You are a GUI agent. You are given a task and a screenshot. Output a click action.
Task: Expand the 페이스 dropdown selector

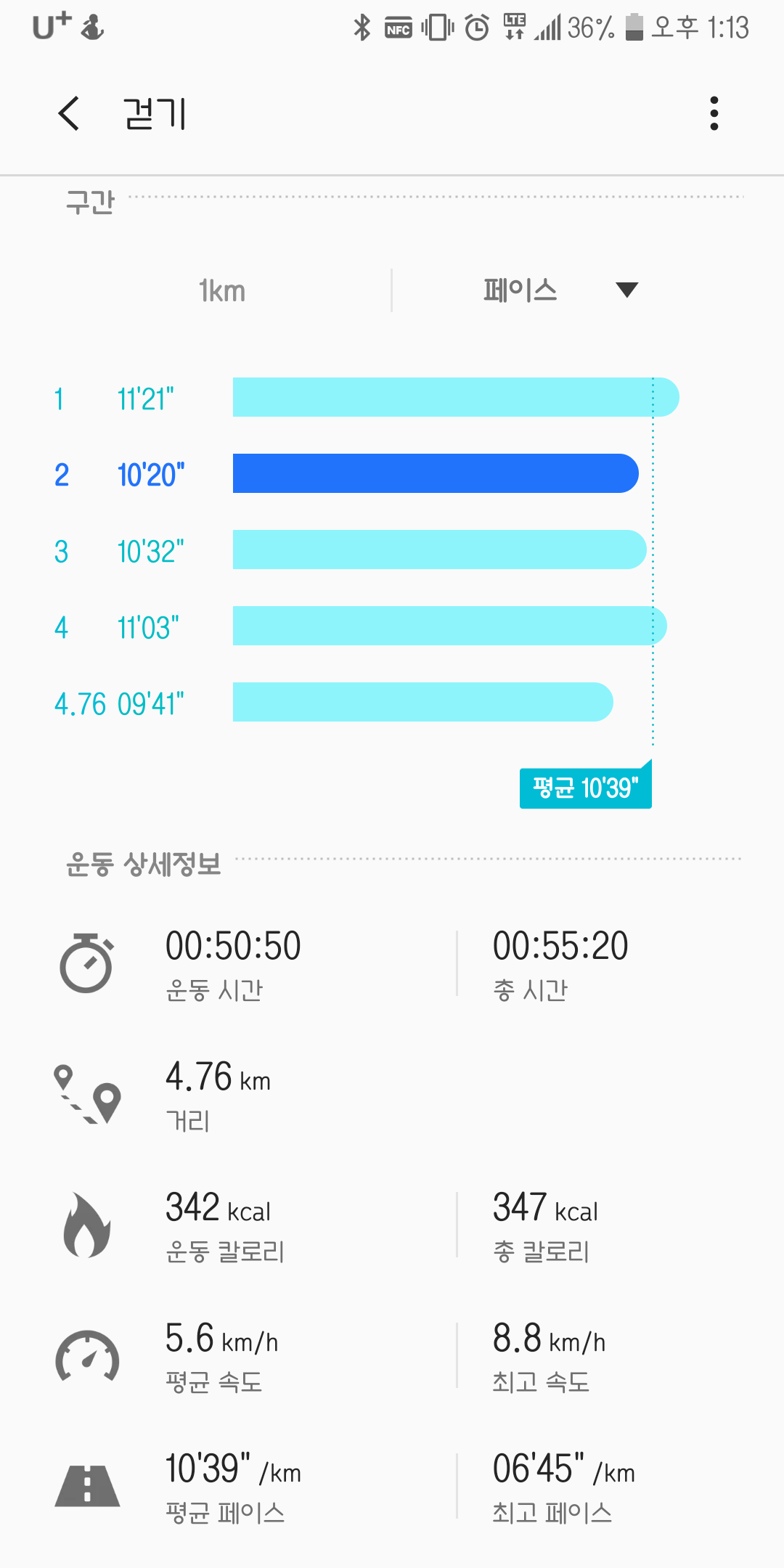tap(560, 290)
